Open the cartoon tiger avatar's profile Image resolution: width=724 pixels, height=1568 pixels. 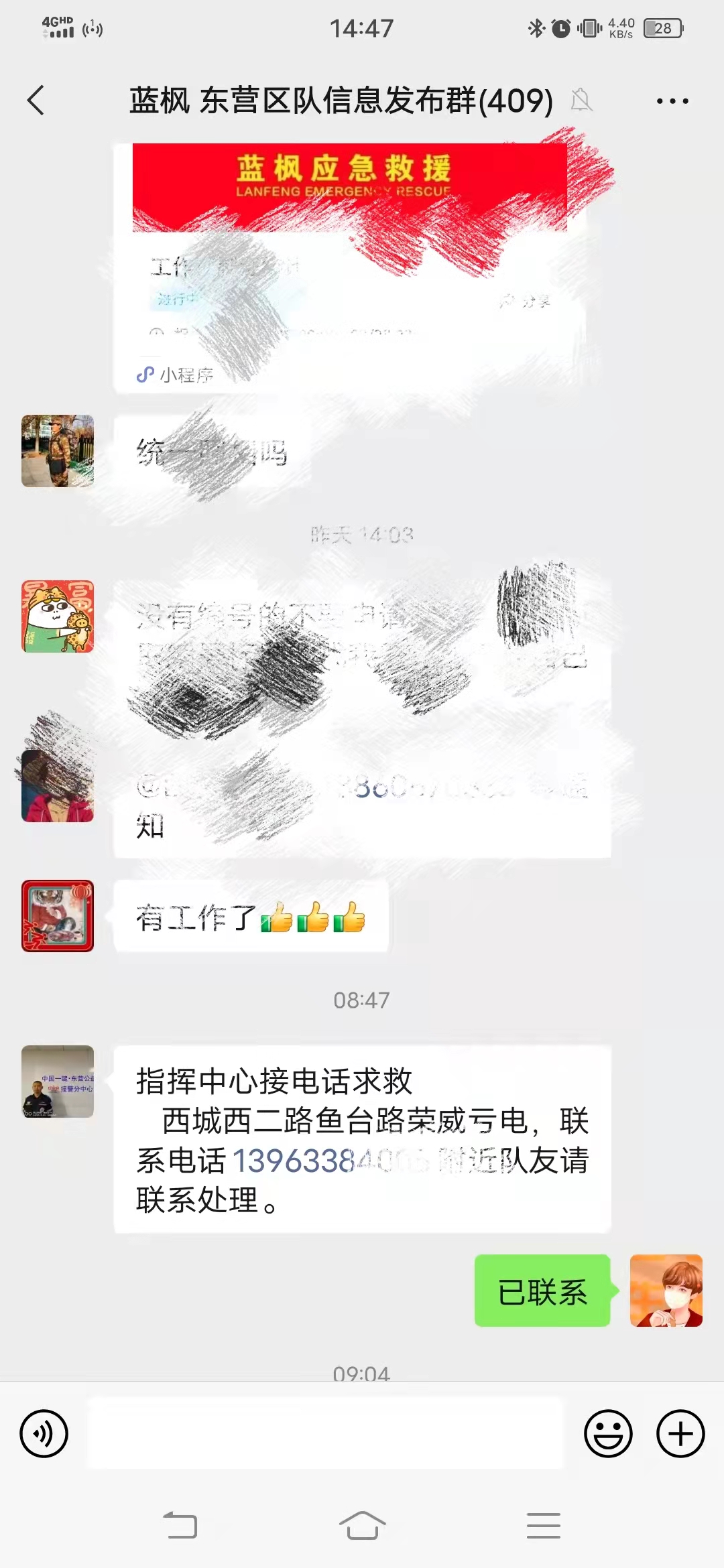[x=58, y=616]
